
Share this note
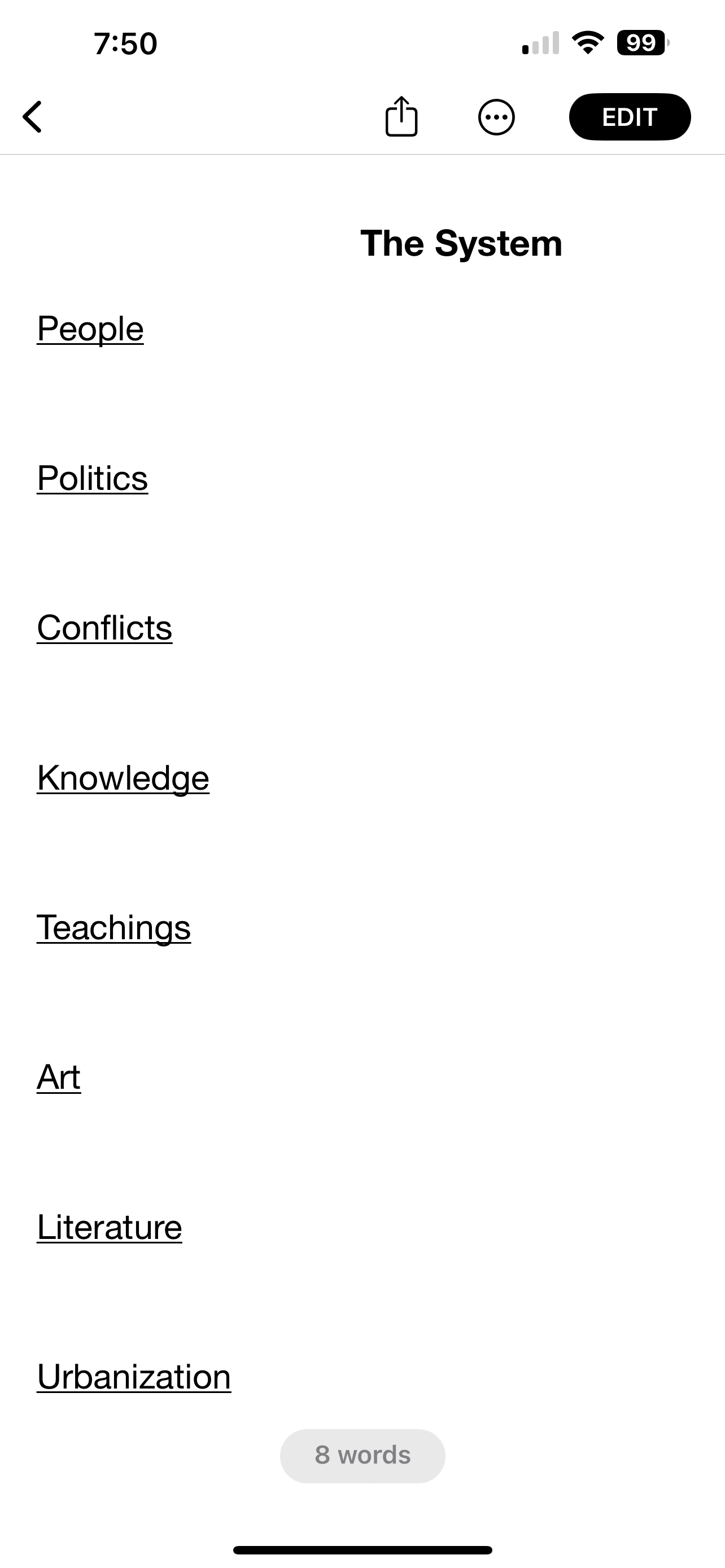coord(401,117)
